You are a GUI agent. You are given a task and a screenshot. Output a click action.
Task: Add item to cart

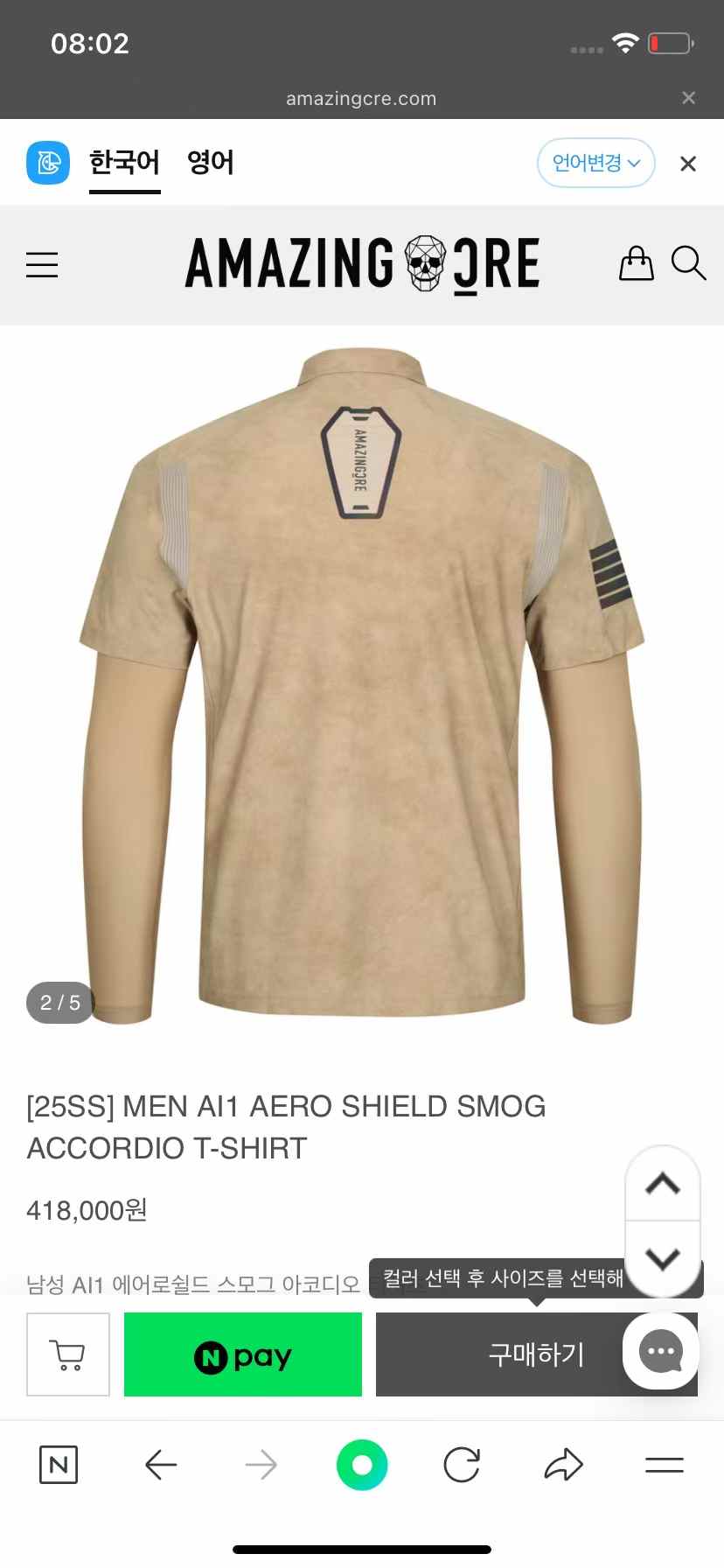(x=68, y=1354)
